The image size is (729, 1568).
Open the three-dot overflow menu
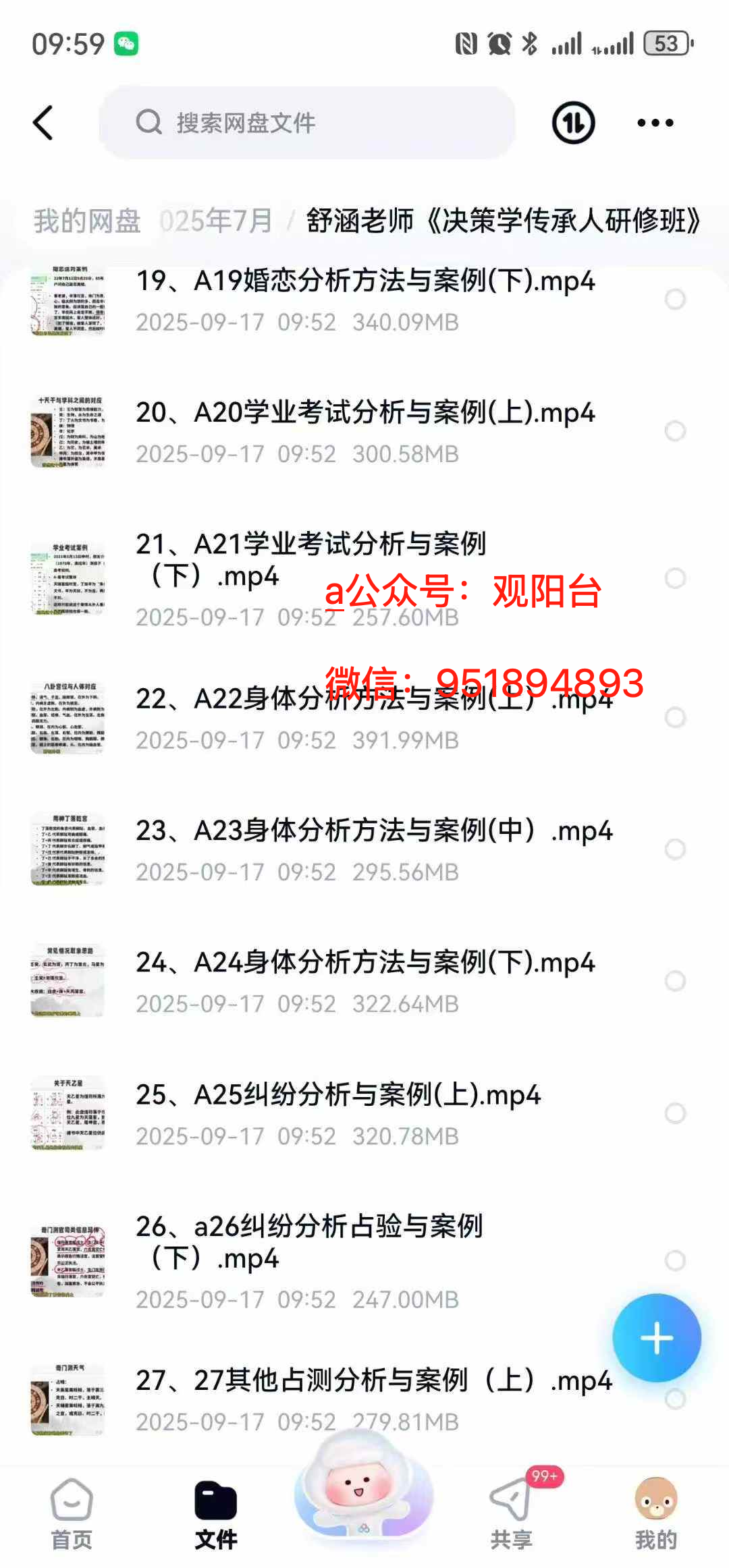(655, 123)
